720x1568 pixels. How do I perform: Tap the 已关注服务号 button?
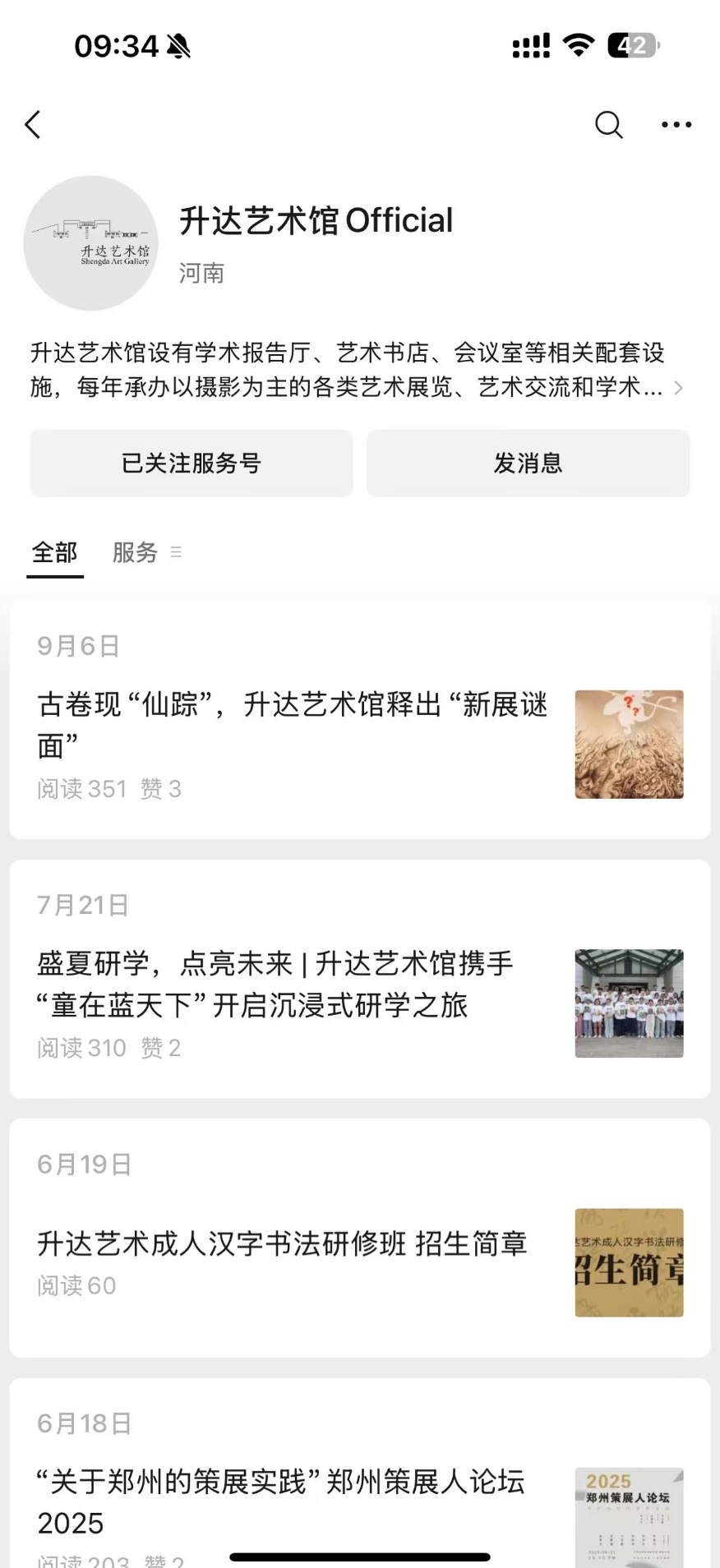(192, 463)
